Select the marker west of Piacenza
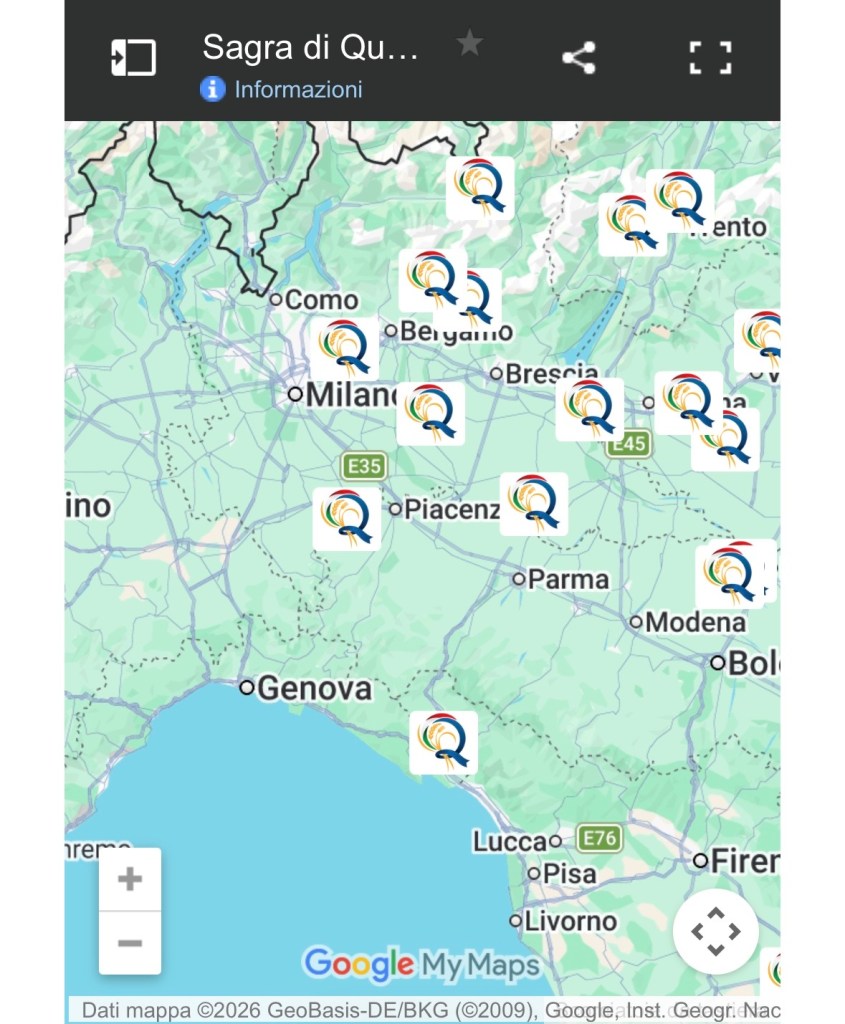845x1024 pixels. [346, 518]
